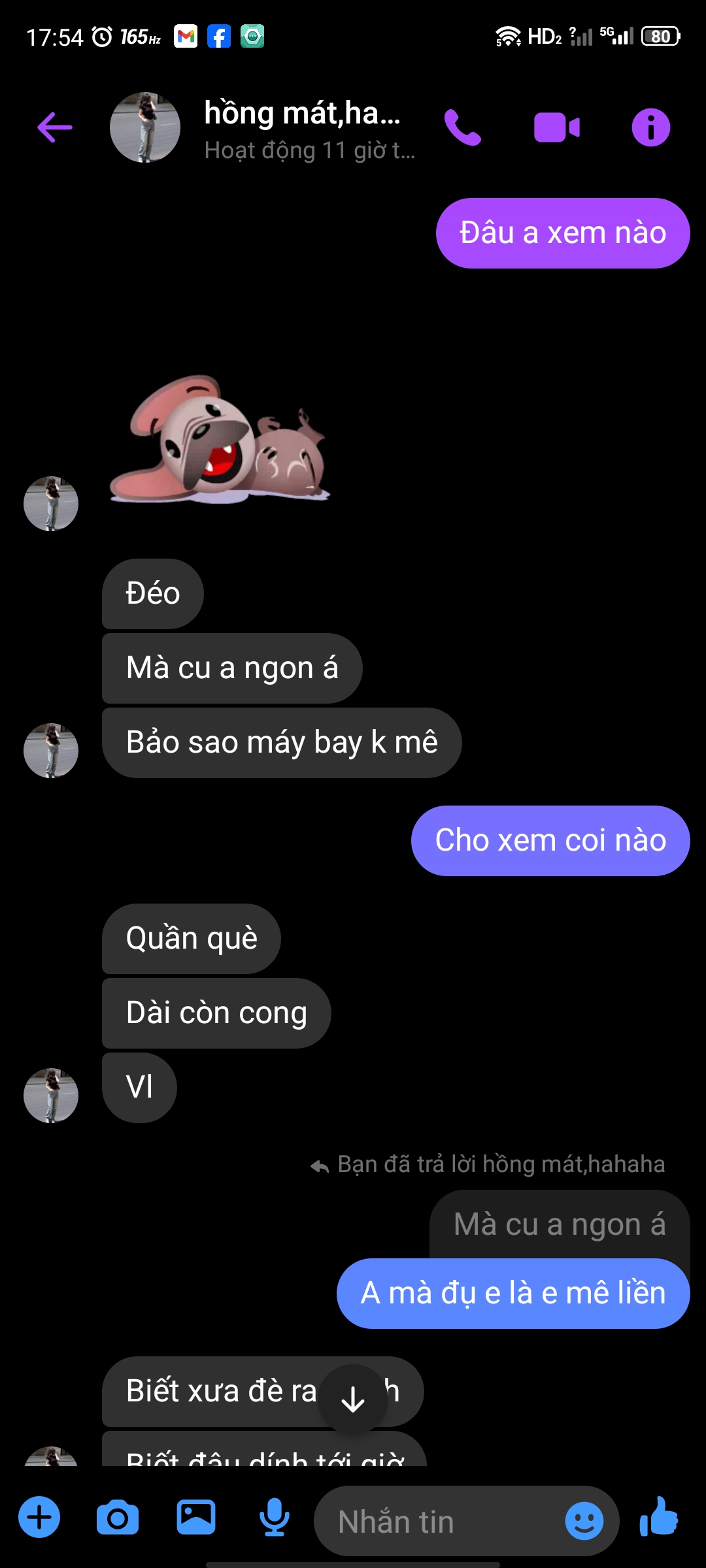
Task: Open conversation info details
Action: click(x=650, y=127)
